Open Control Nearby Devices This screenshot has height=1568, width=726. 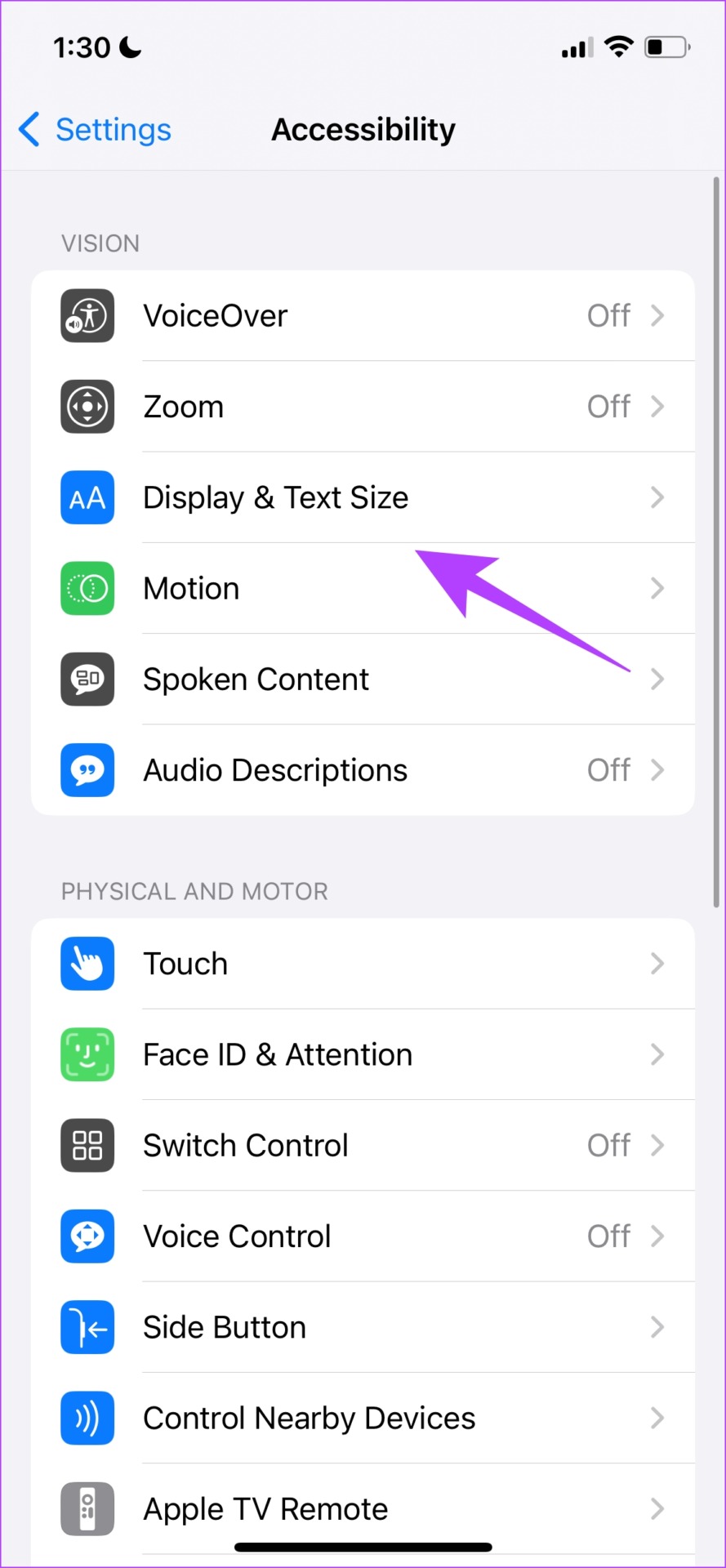click(363, 1419)
